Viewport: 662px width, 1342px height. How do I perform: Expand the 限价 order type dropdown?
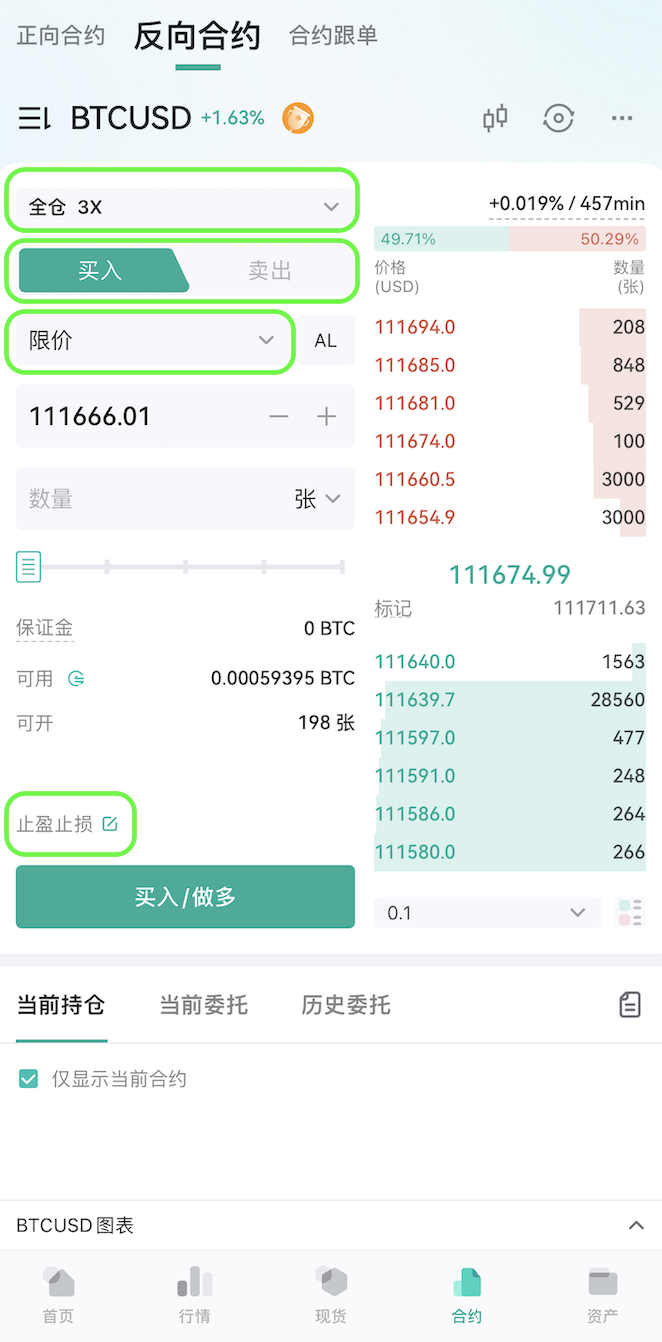pos(150,341)
